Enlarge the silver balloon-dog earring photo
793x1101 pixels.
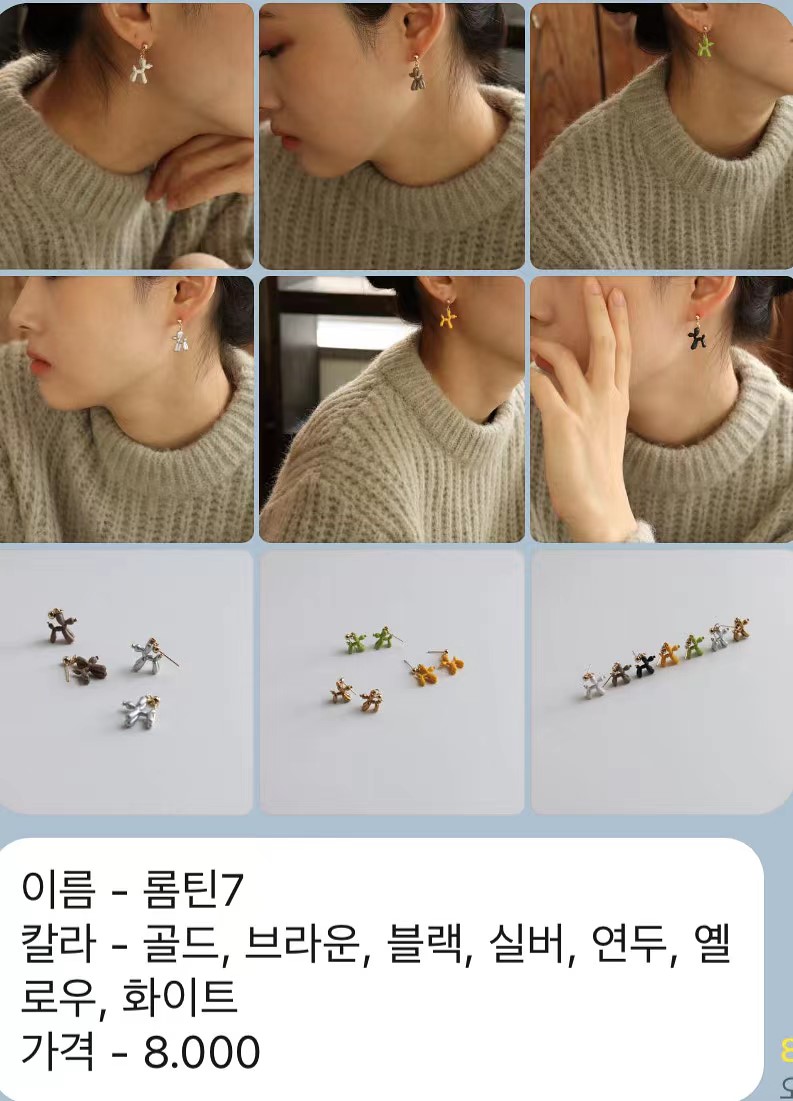coord(127,409)
